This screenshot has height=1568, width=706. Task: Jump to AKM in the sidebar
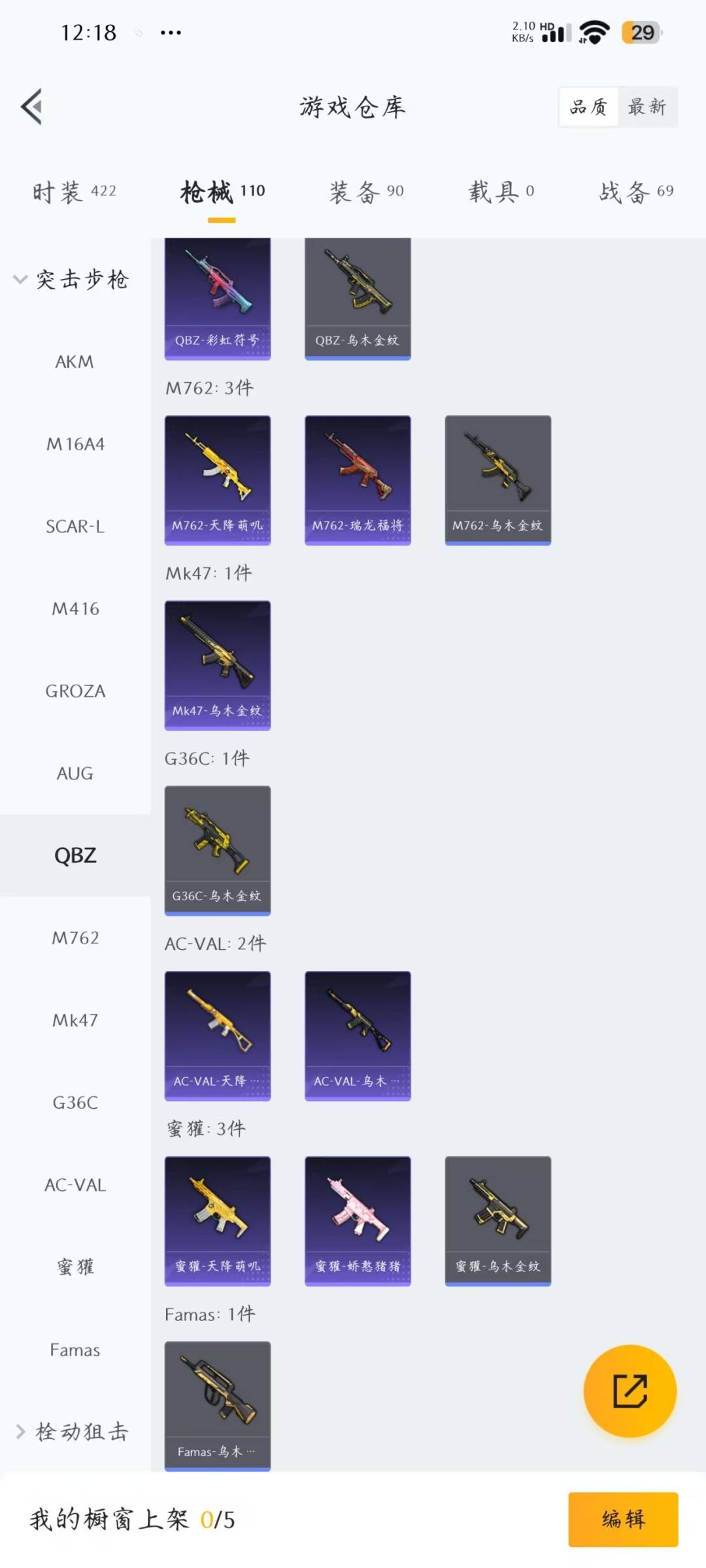(x=75, y=361)
